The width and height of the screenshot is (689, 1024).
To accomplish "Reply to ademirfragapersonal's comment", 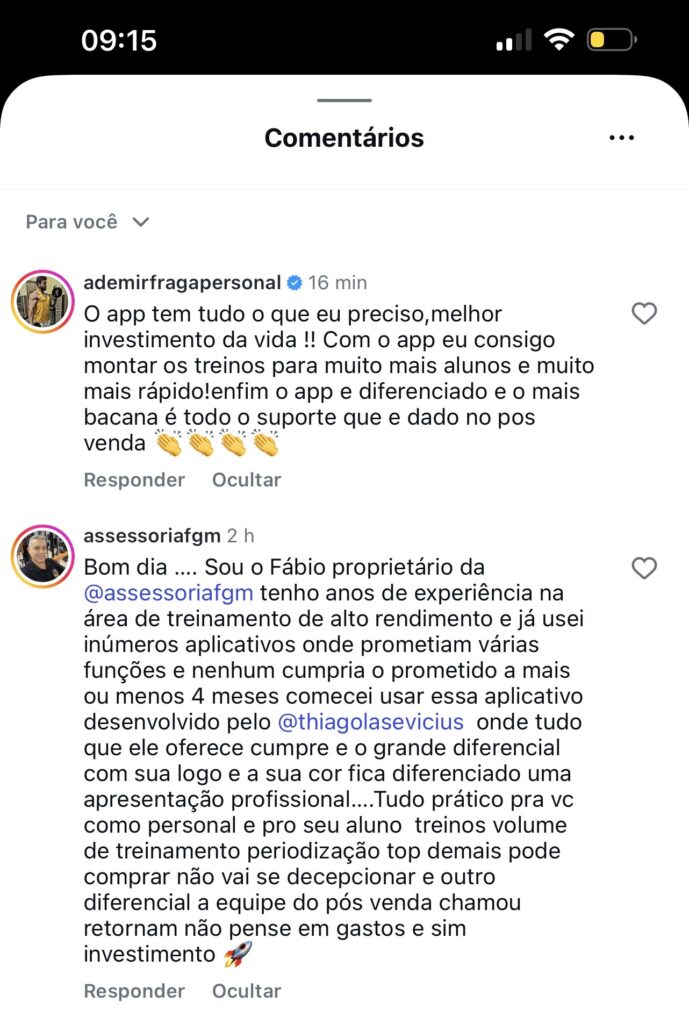I will tap(134, 479).
